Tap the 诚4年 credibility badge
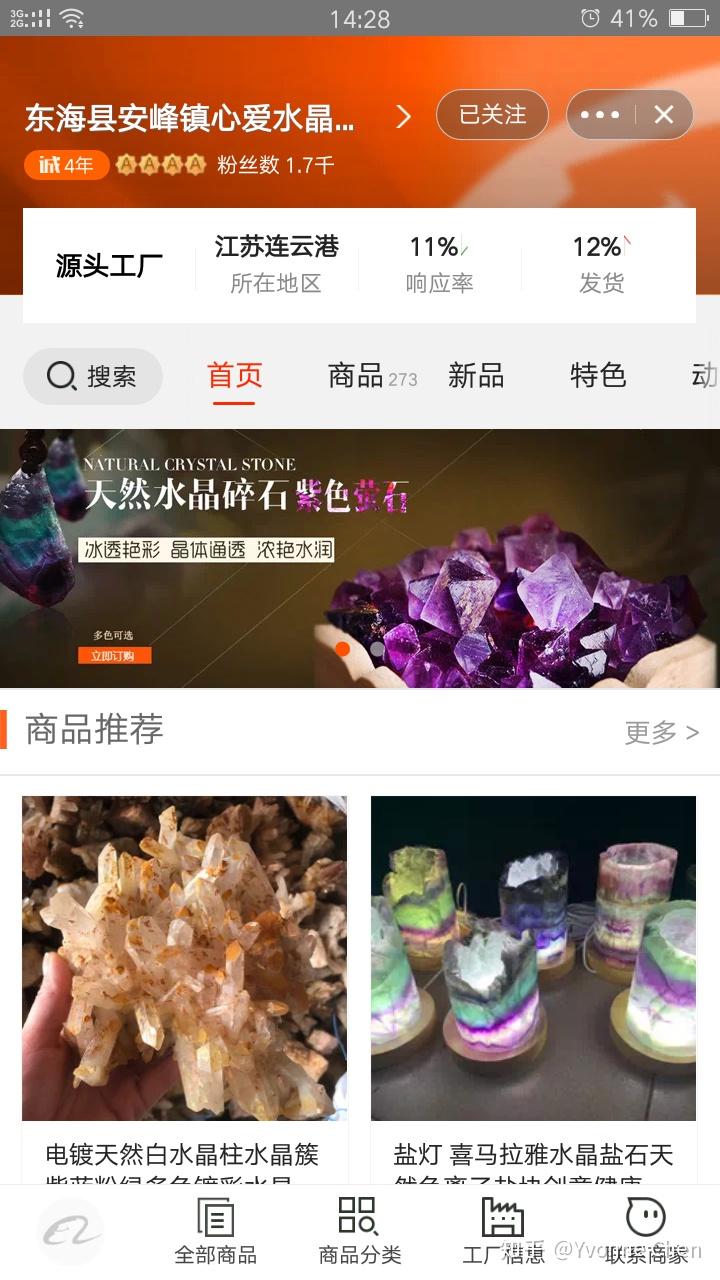 tap(66, 164)
